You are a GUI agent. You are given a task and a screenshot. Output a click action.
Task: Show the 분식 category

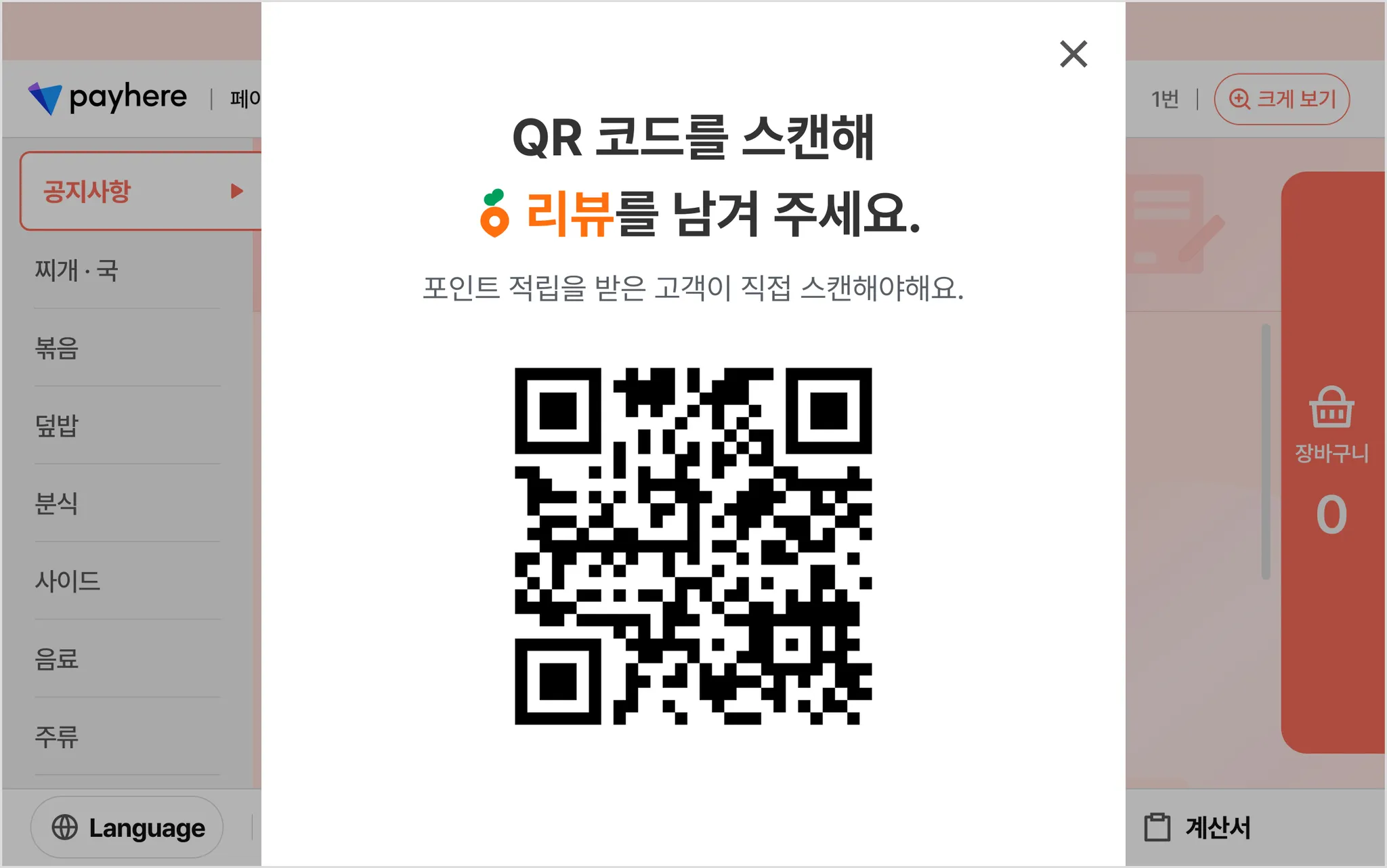pos(57,504)
